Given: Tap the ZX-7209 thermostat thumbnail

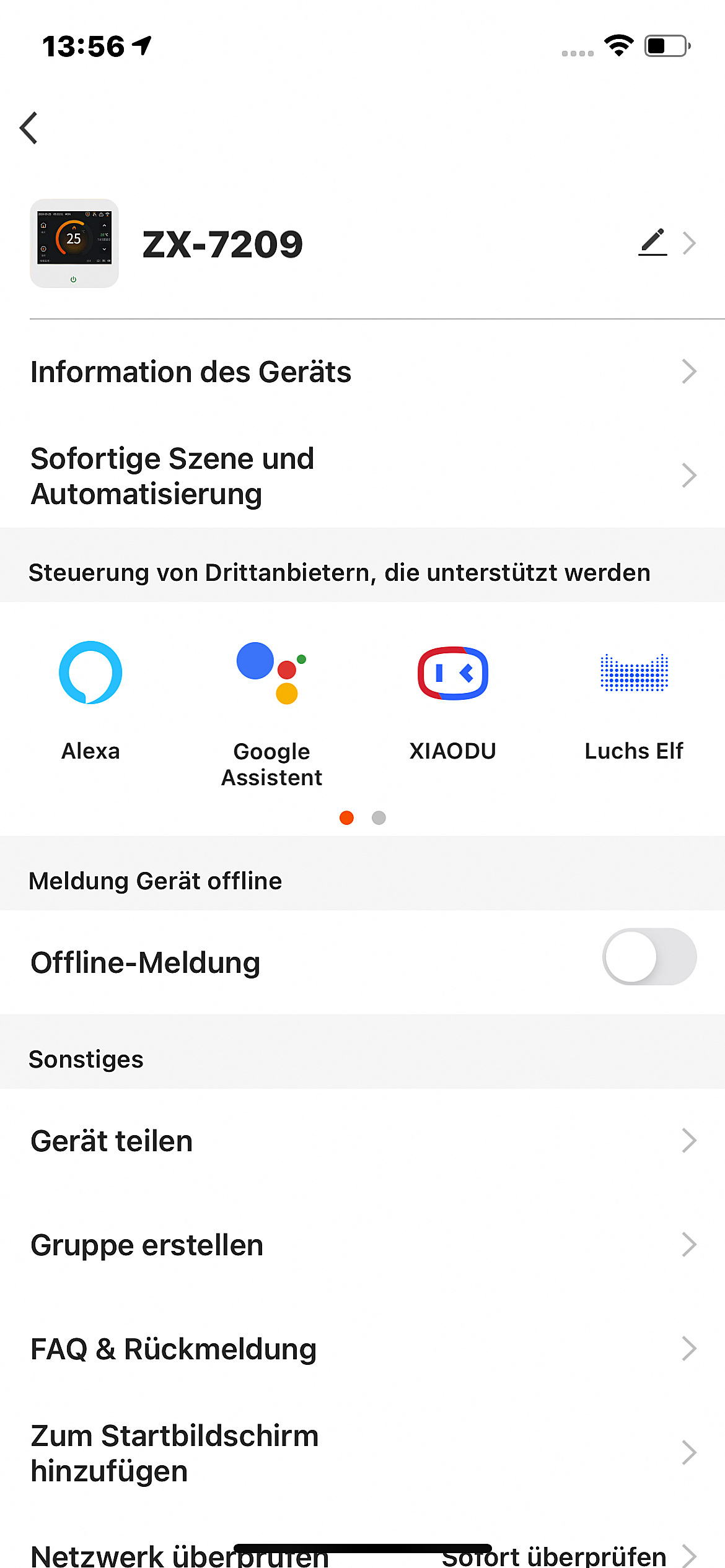Looking at the screenshot, I should click(x=74, y=243).
